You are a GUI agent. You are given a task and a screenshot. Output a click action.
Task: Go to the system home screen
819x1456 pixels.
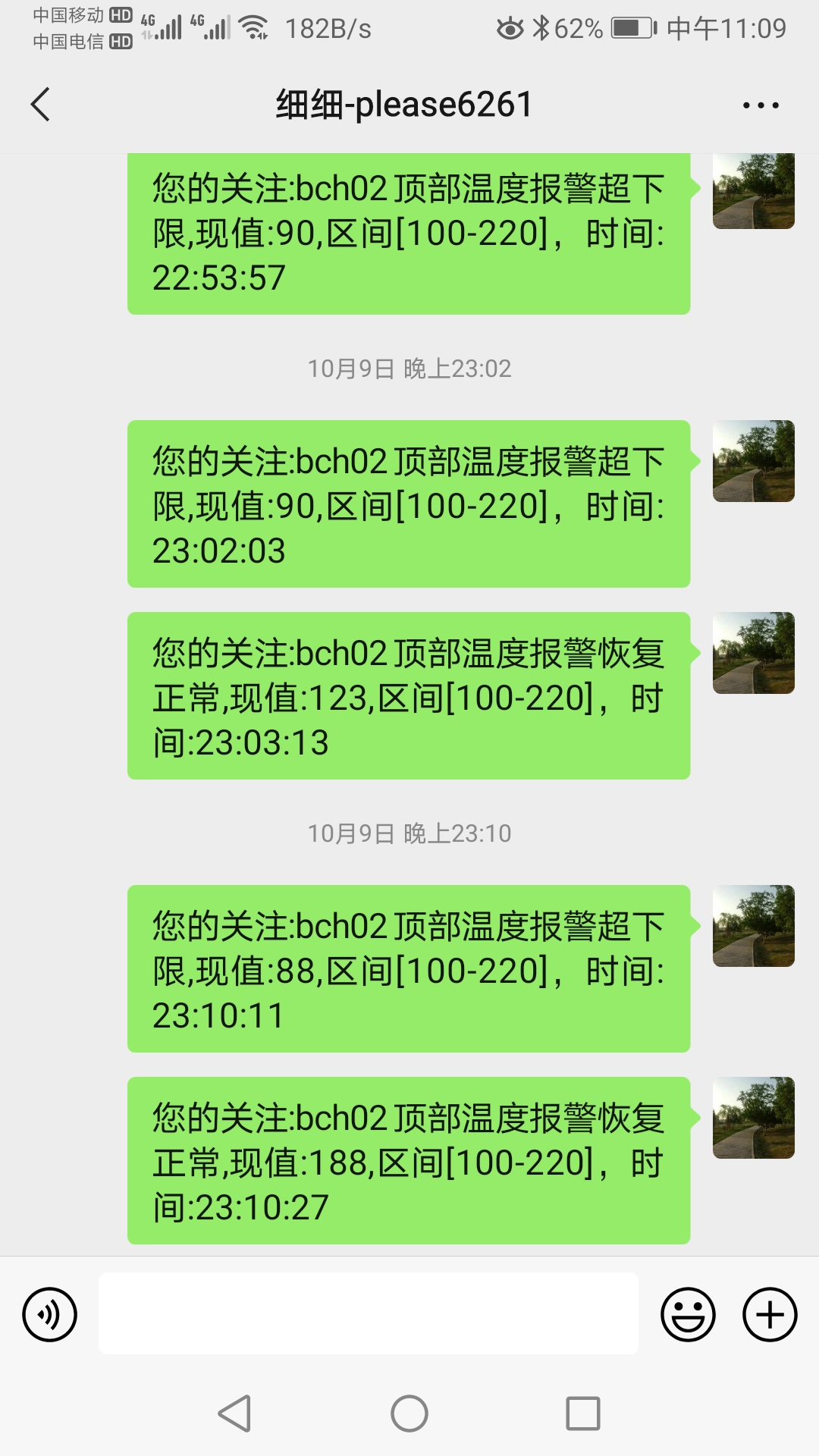[409, 1414]
